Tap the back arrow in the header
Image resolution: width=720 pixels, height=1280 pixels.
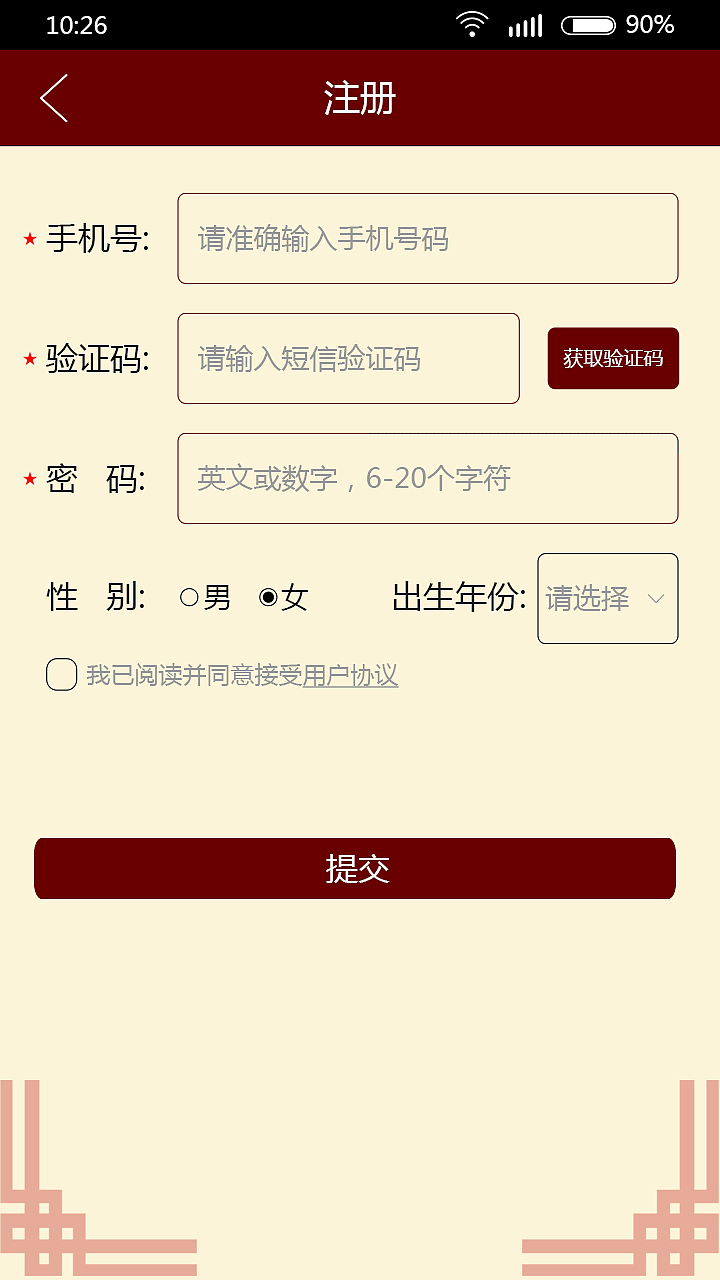click(52, 97)
